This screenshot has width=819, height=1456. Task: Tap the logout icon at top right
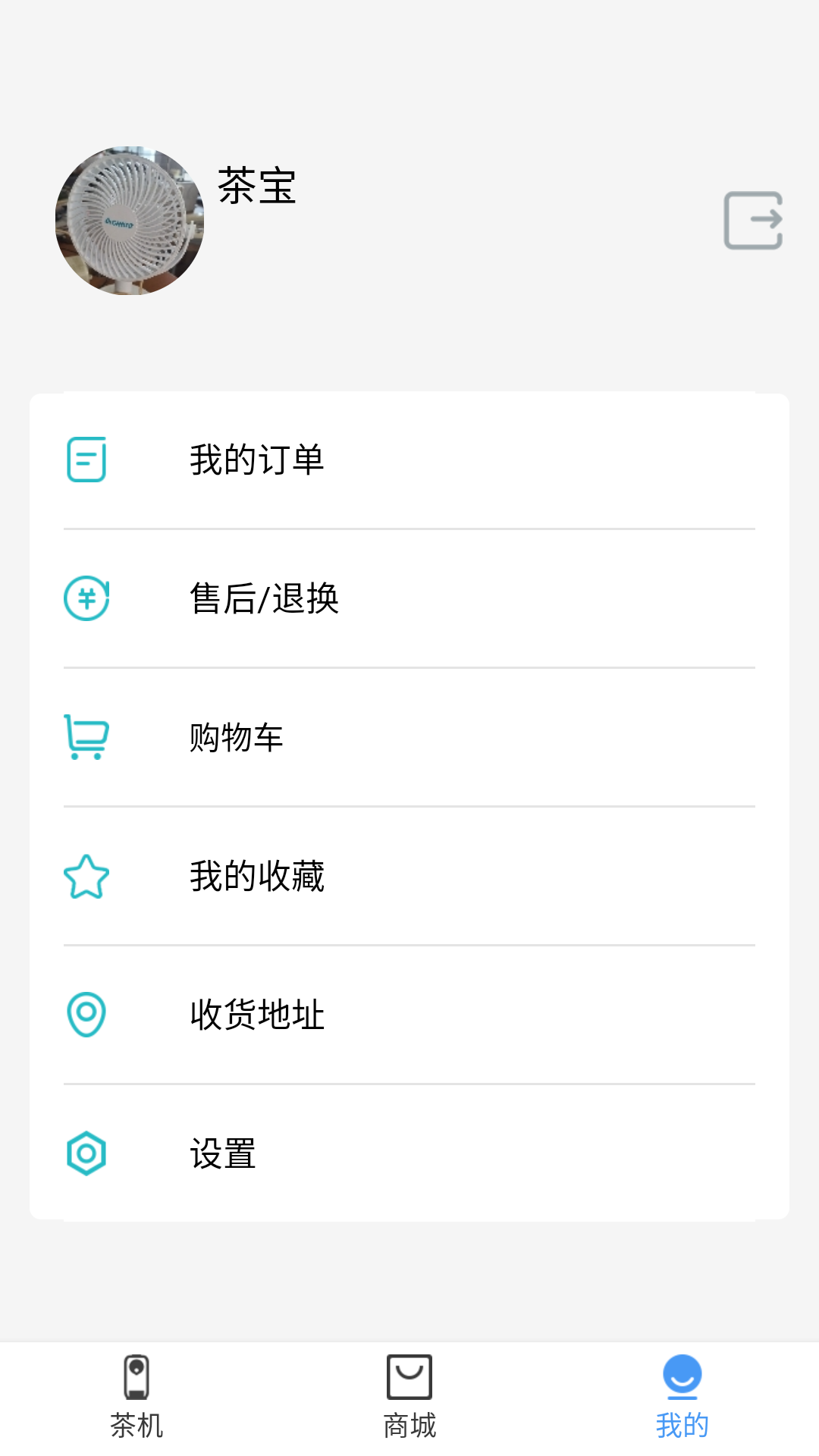click(752, 219)
